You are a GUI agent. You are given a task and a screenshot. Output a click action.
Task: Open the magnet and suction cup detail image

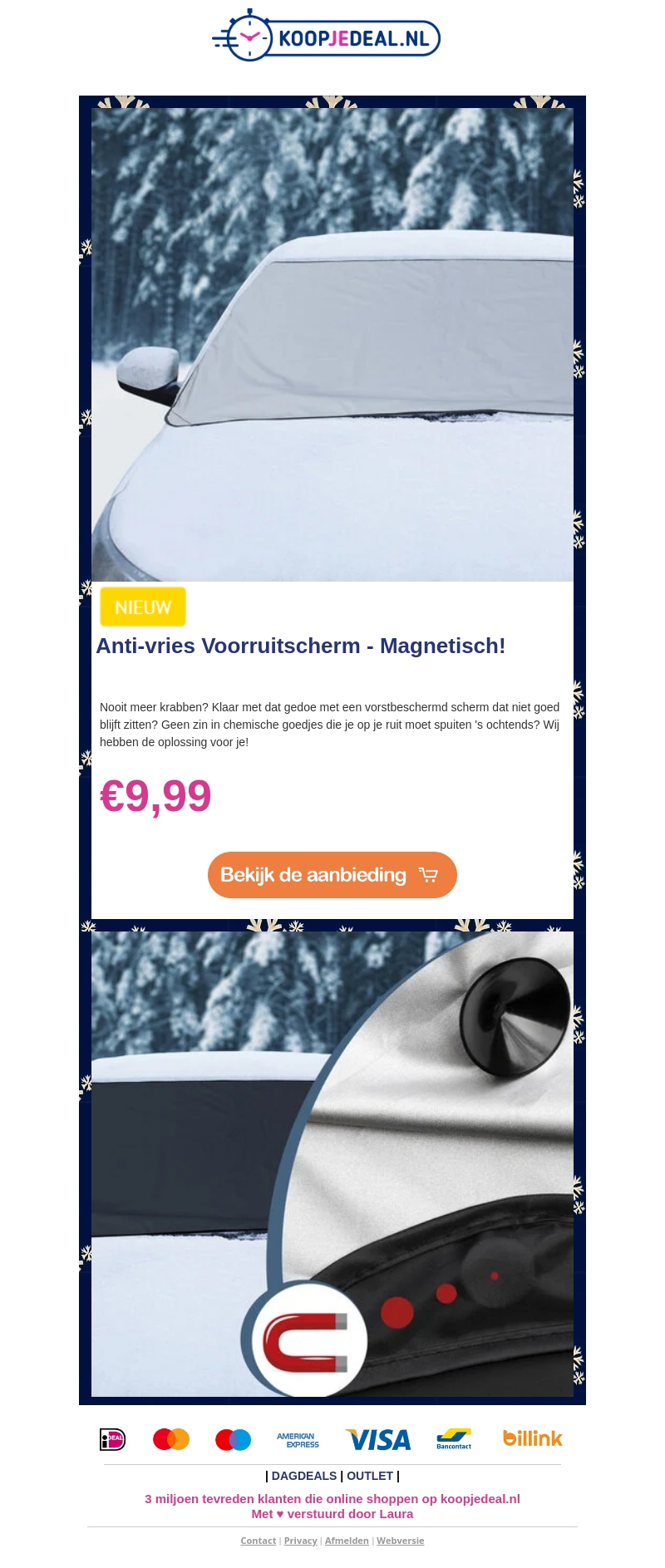[332, 1163]
